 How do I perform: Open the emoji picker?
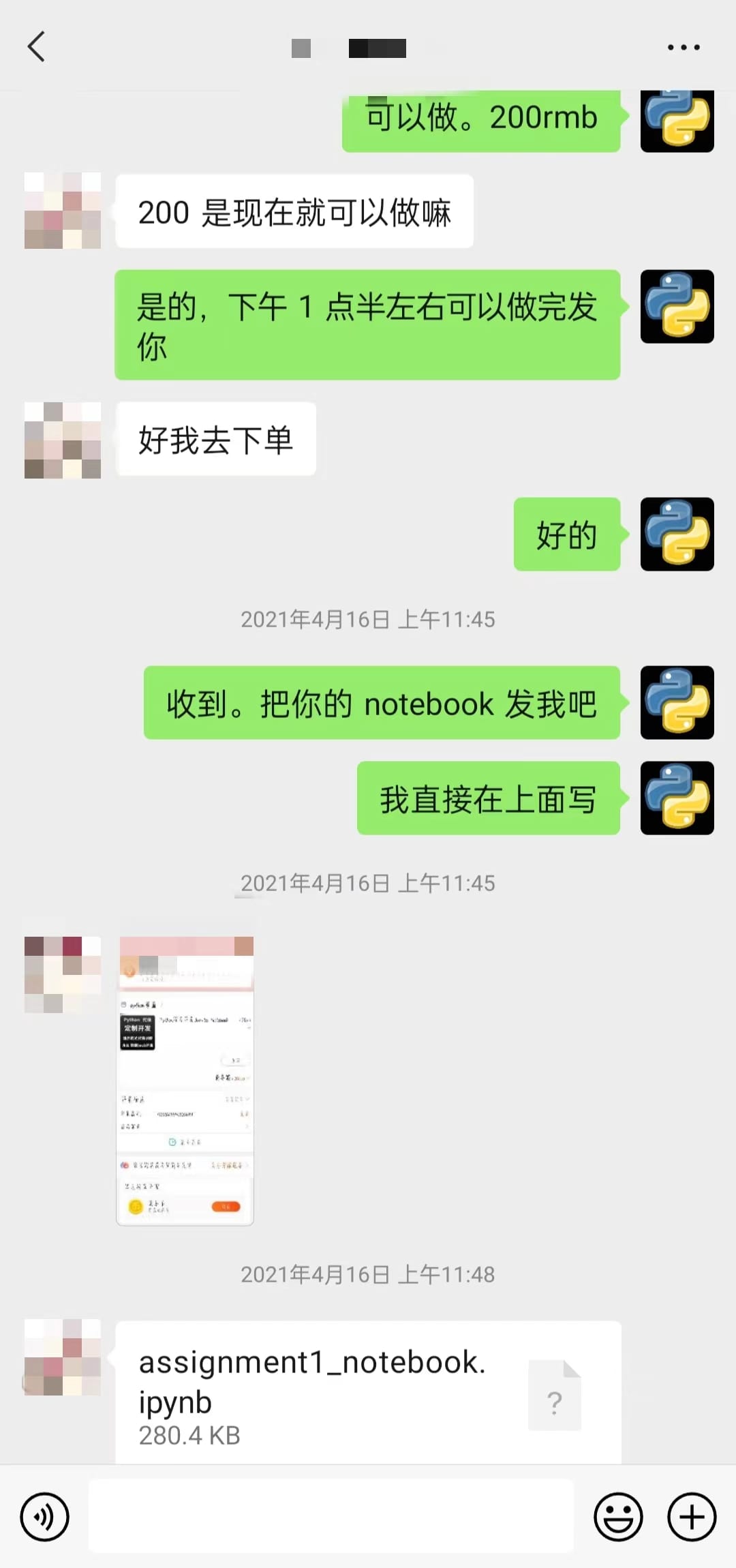(x=618, y=1517)
